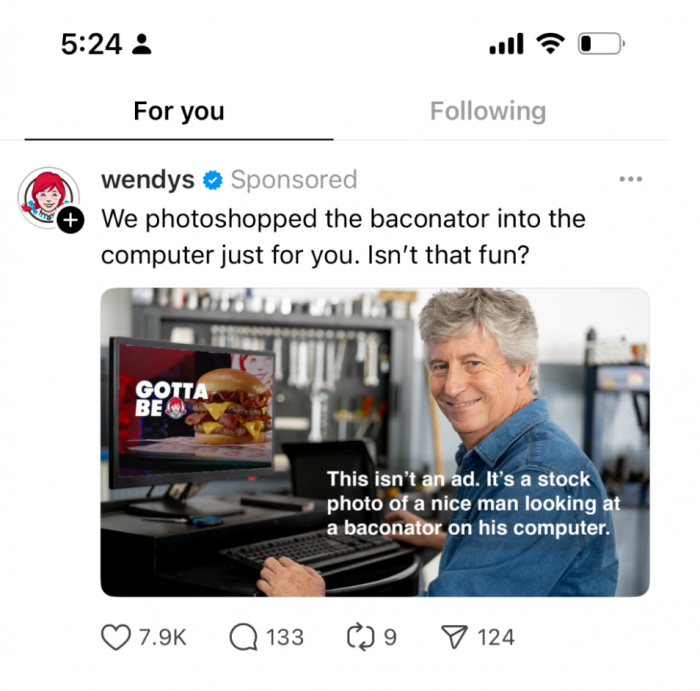Select the For you tab
This screenshot has width=700, height=691.
[179, 111]
